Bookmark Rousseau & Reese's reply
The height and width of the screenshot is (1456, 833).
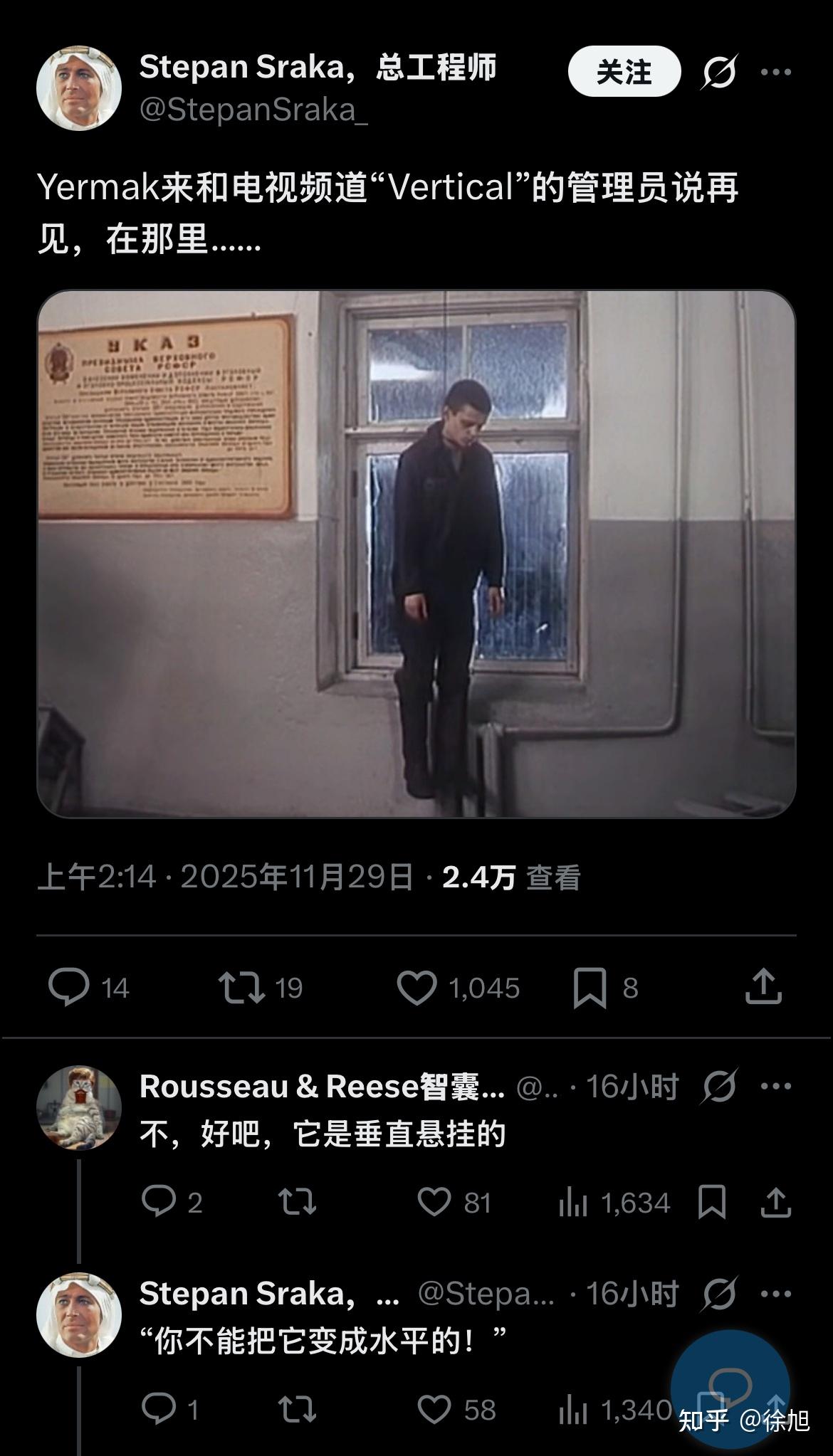click(x=712, y=1202)
